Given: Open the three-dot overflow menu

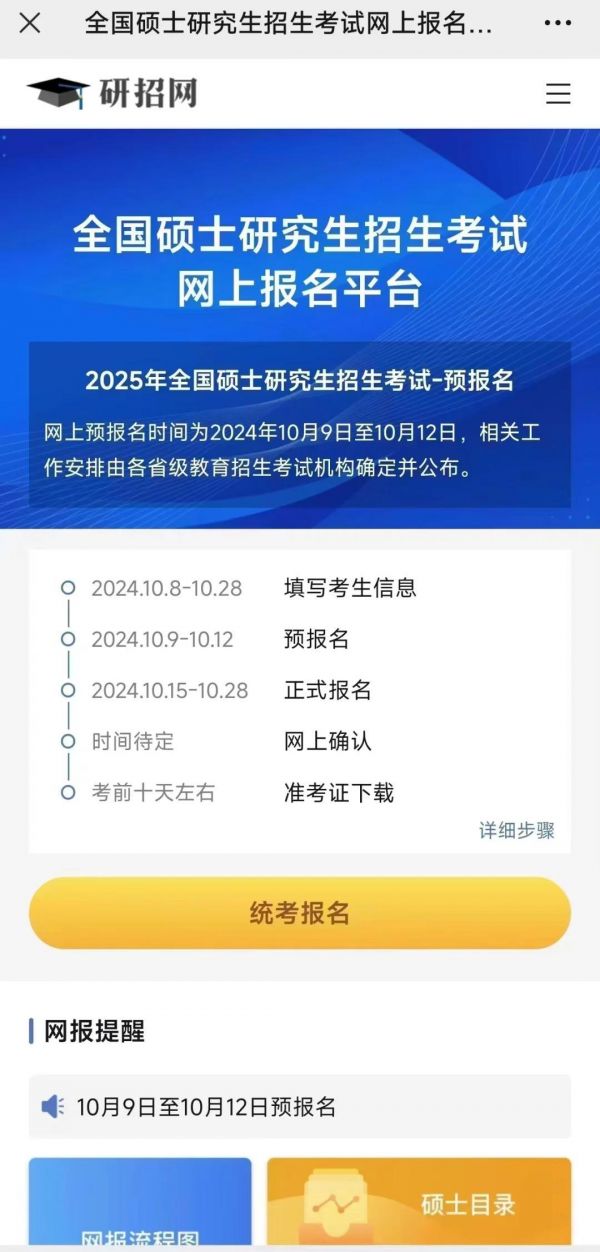Looking at the screenshot, I should click(558, 23).
